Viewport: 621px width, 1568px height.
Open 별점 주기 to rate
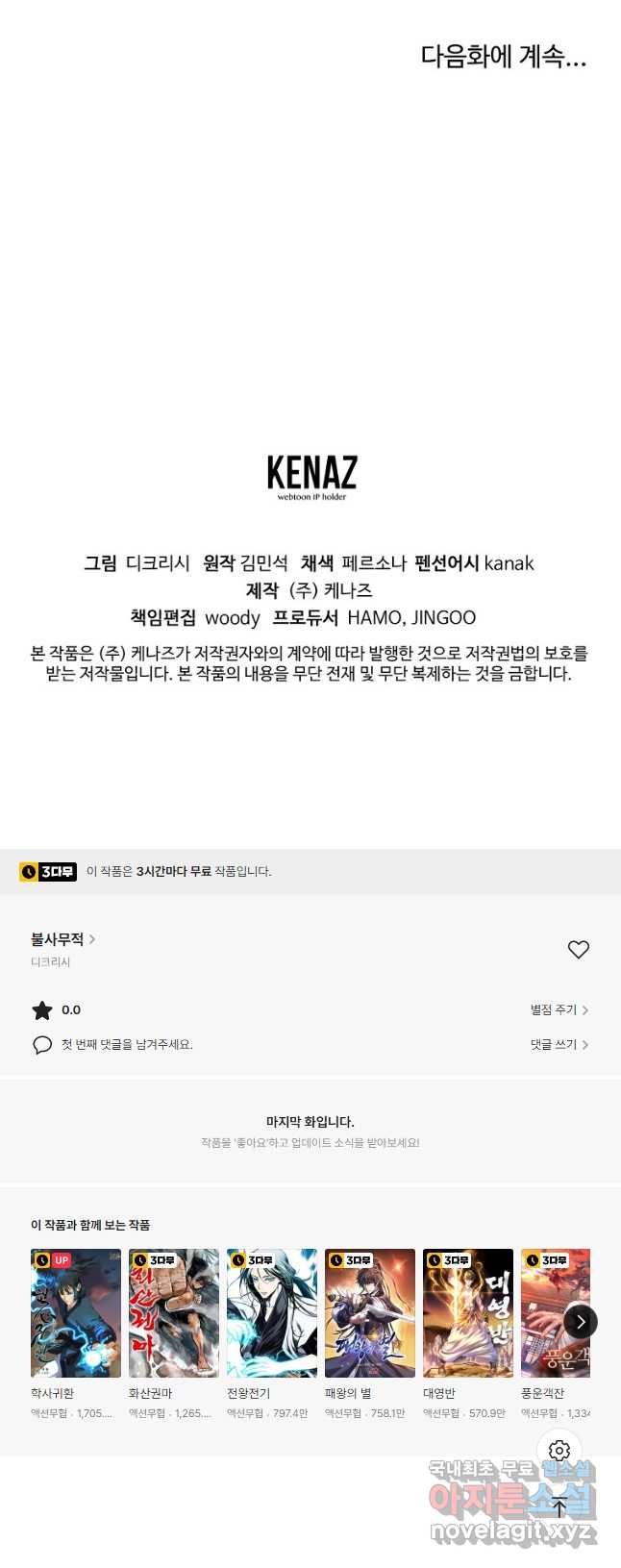pyautogui.click(x=559, y=1009)
